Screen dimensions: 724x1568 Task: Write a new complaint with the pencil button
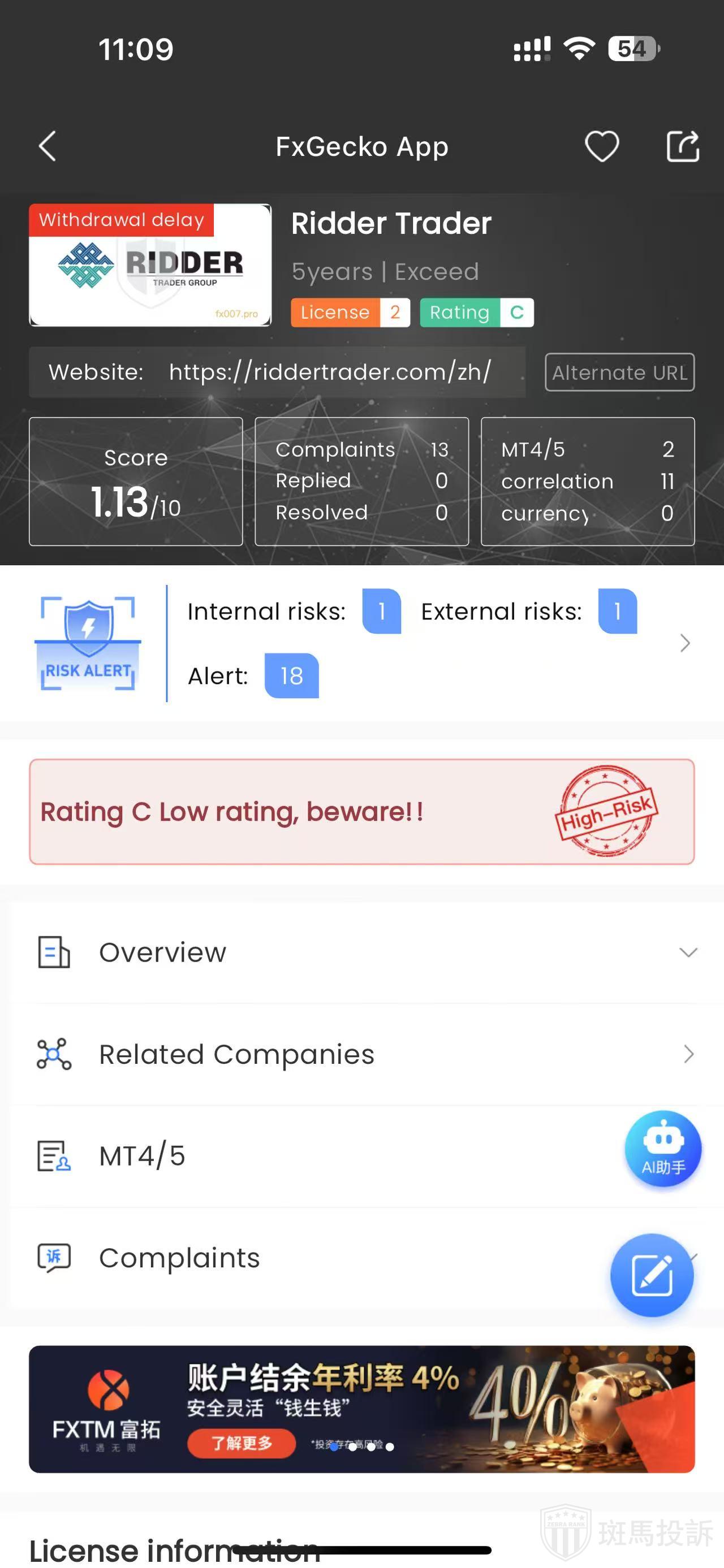[x=652, y=1275]
